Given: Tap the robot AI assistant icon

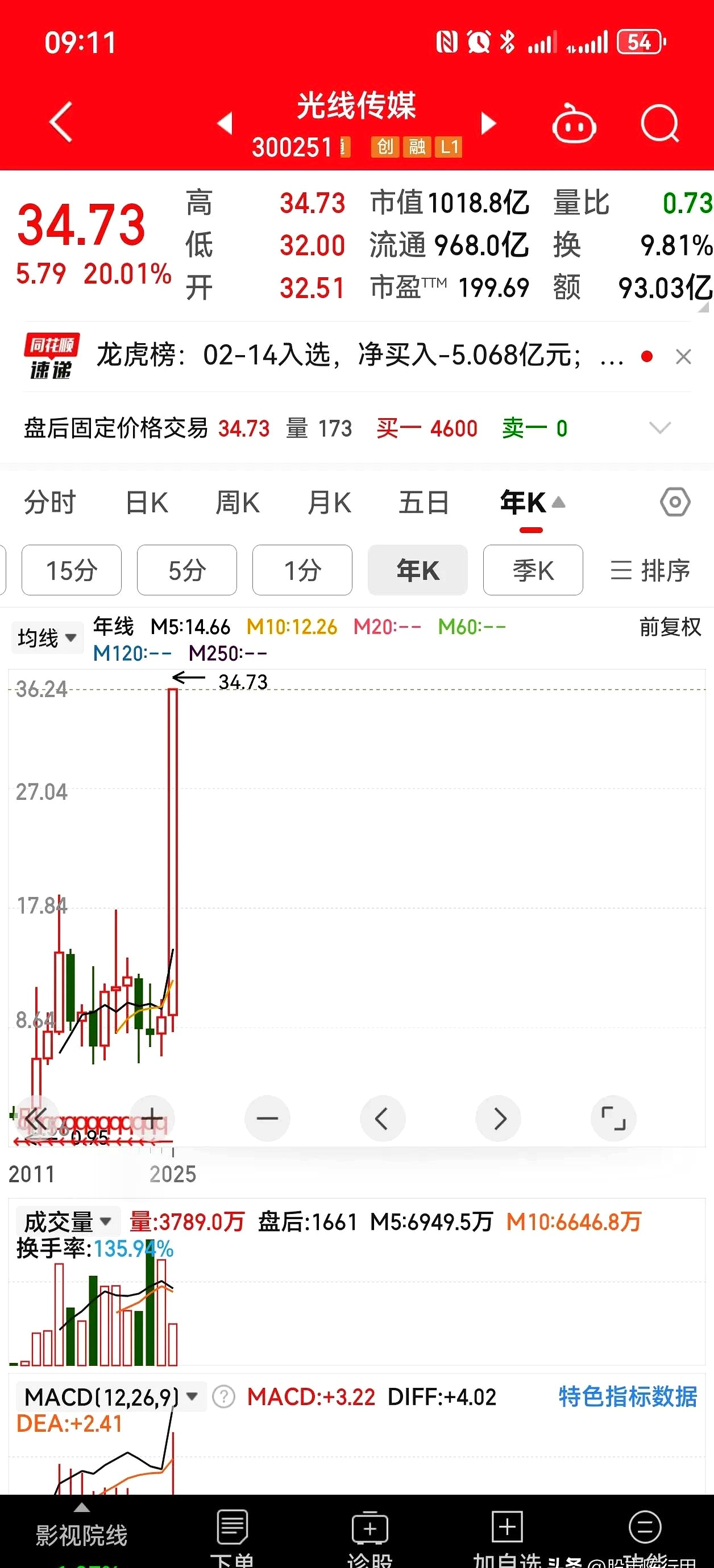Looking at the screenshot, I should coord(573,121).
